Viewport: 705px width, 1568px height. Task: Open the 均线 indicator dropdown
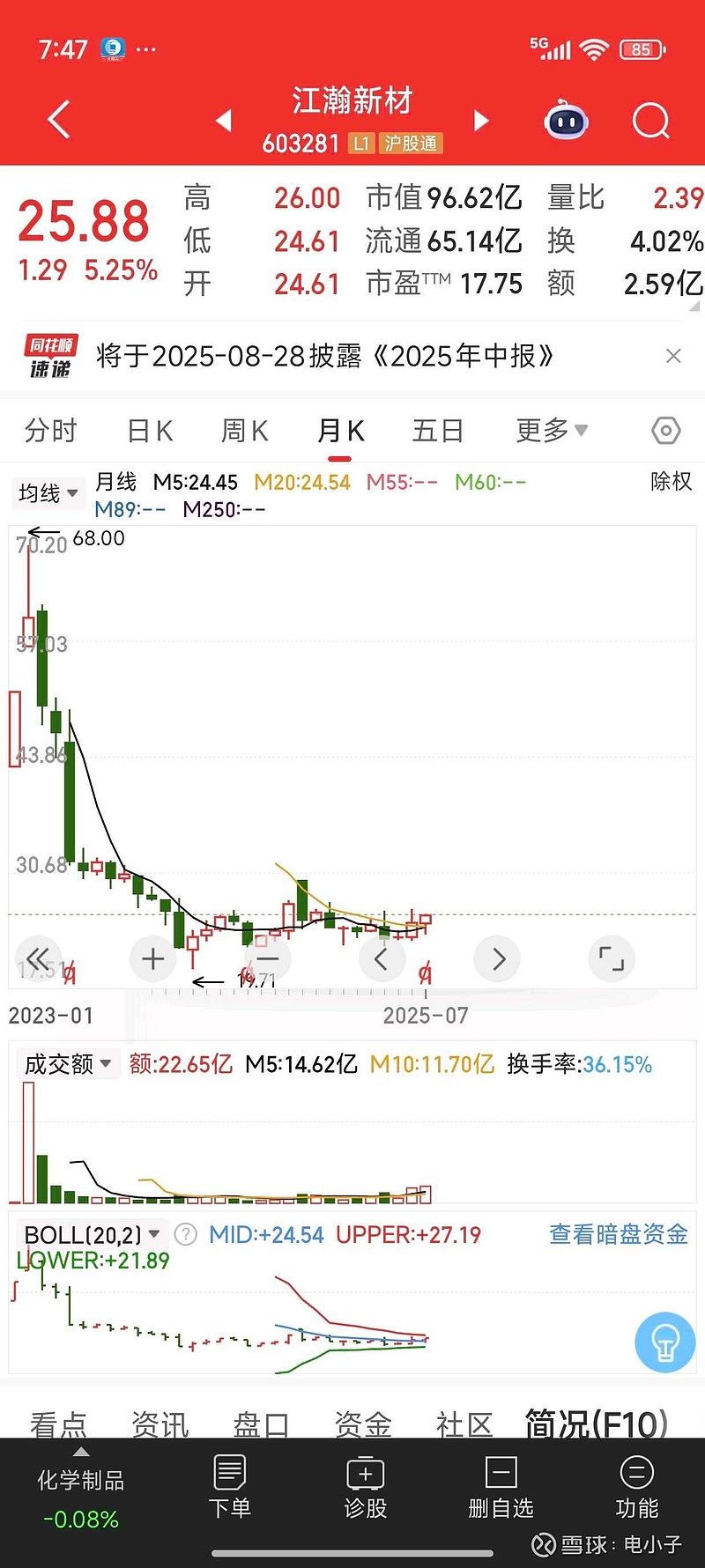(x=48, y=493)
